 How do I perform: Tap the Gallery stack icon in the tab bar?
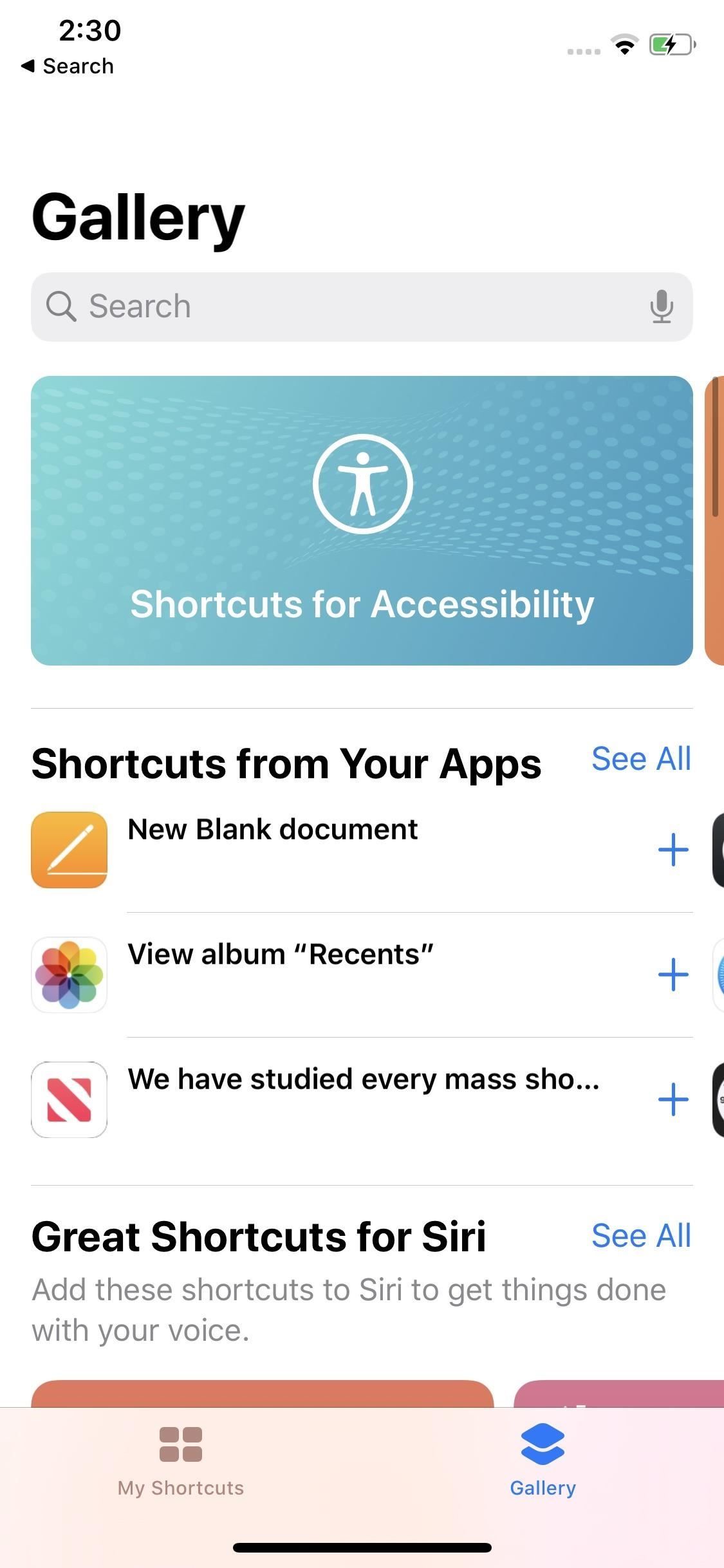543,1442
